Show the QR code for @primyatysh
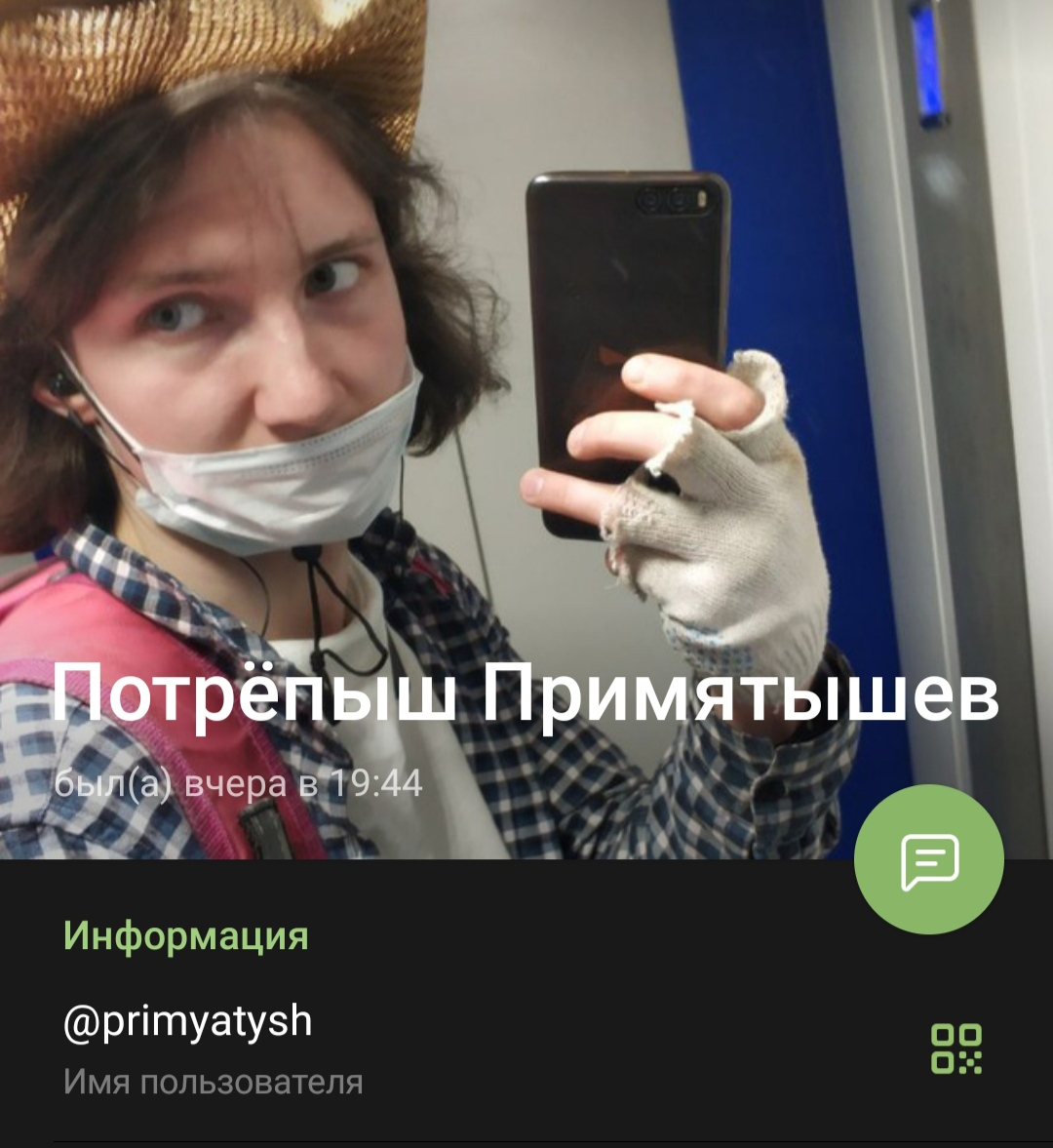 [955, 1049]
